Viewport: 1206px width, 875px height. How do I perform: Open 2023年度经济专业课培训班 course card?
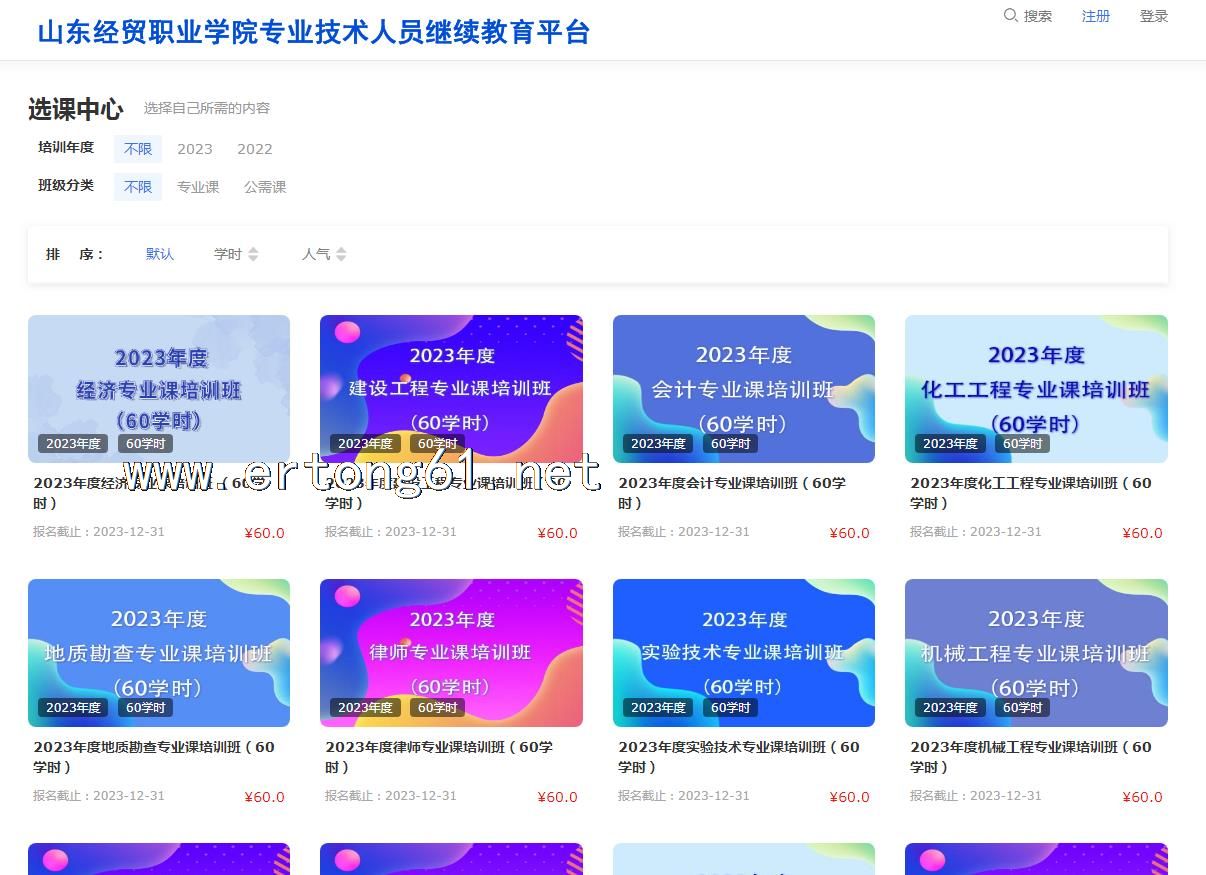[x=159, y=389]
